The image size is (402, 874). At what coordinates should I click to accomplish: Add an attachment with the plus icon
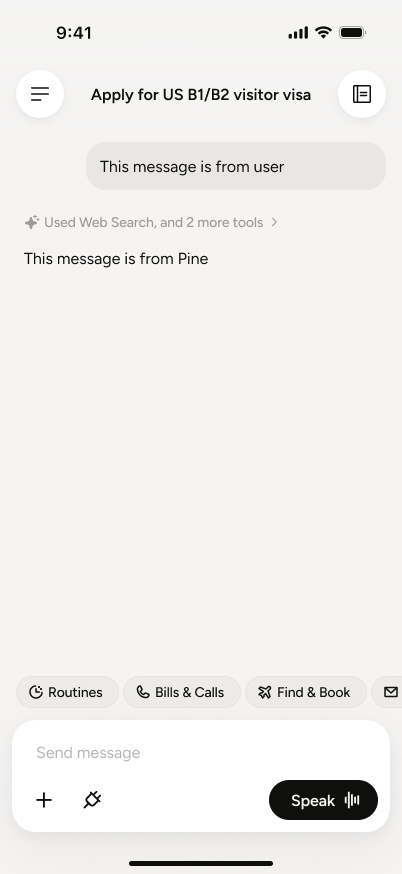[44, 800]
